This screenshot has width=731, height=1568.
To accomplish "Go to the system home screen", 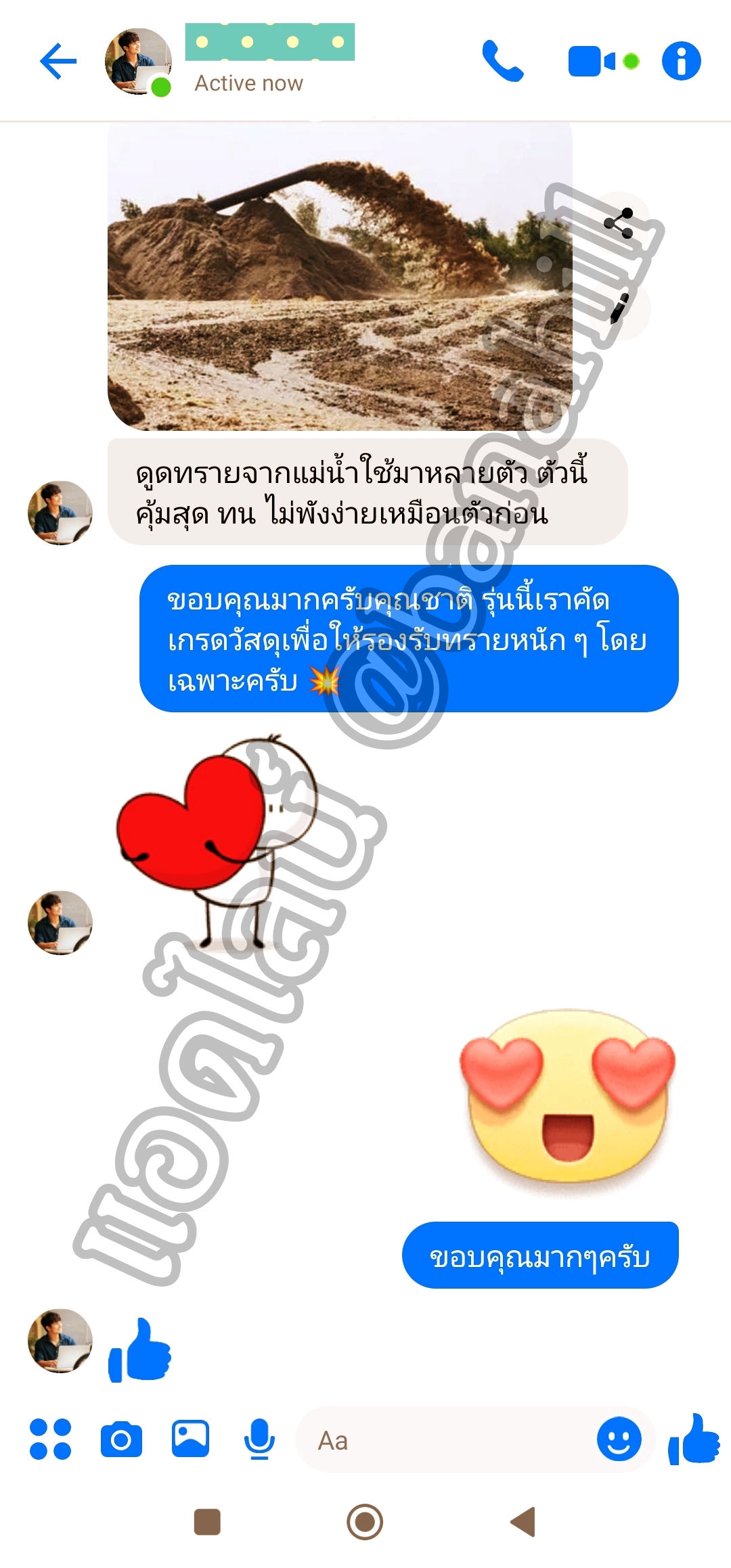I will coord(365,1522).
